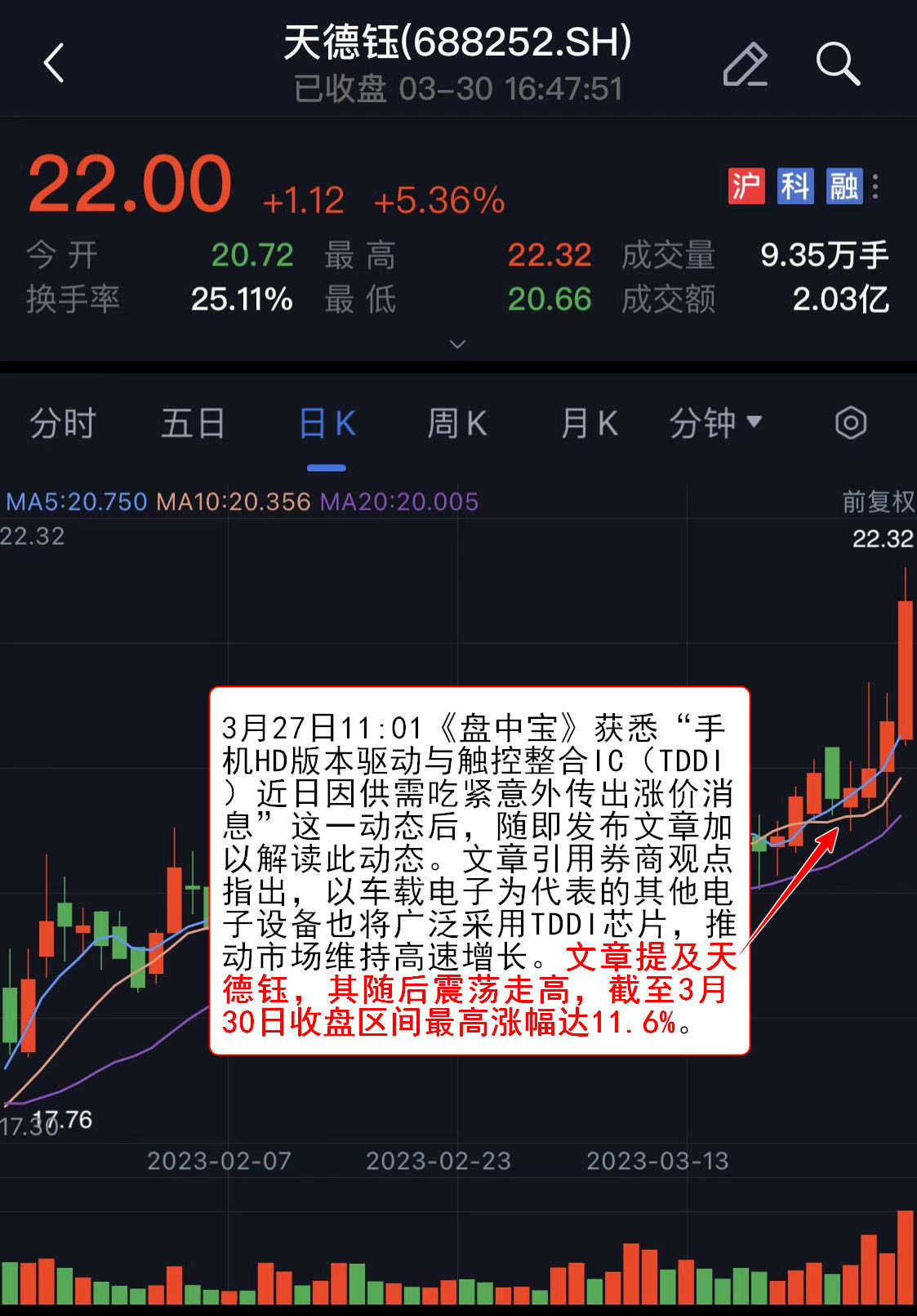Open stock search magnifier
917x1316 pixels.
pyautogui.click(x=838, y=64)
